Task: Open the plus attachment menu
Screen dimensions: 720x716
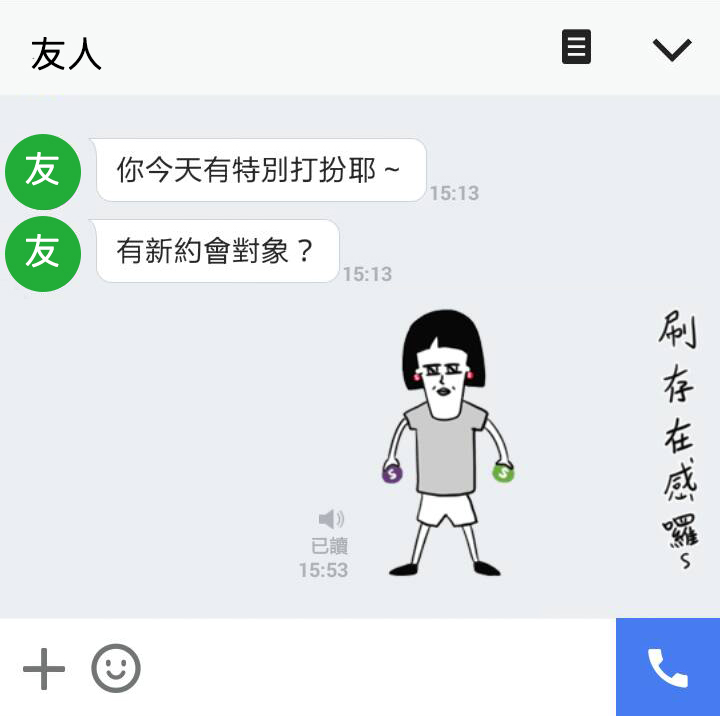Action: point(44,668)
